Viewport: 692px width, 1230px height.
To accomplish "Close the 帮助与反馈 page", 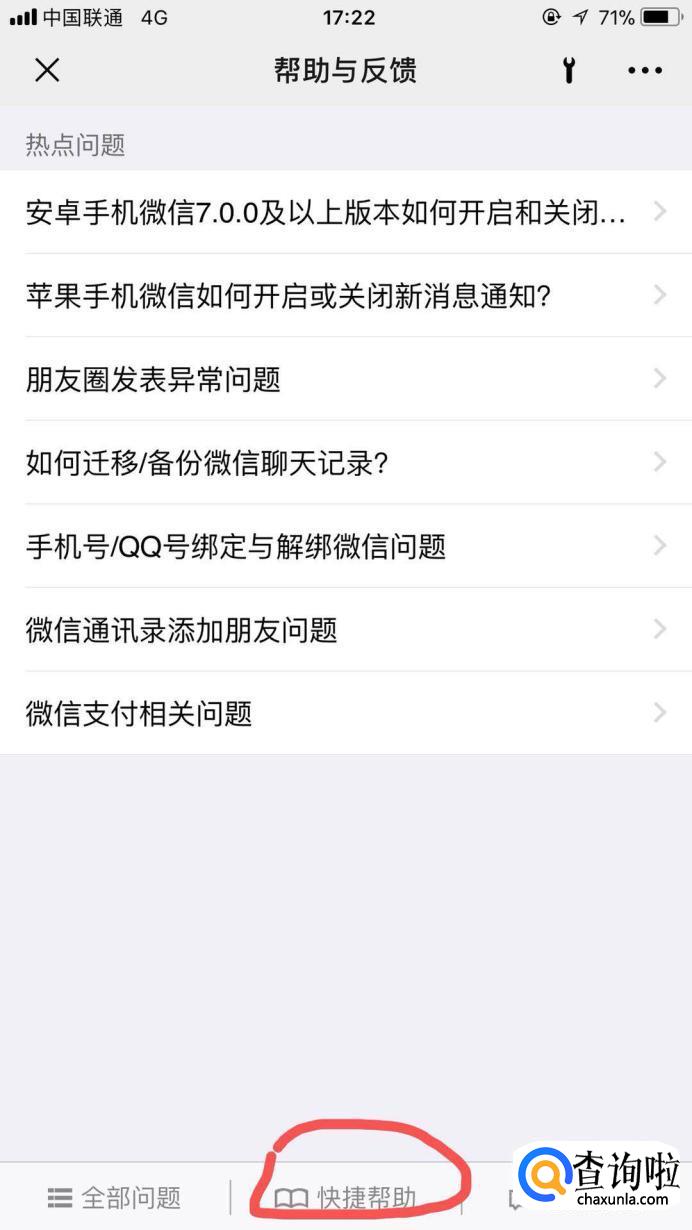I will pos(47,70).
